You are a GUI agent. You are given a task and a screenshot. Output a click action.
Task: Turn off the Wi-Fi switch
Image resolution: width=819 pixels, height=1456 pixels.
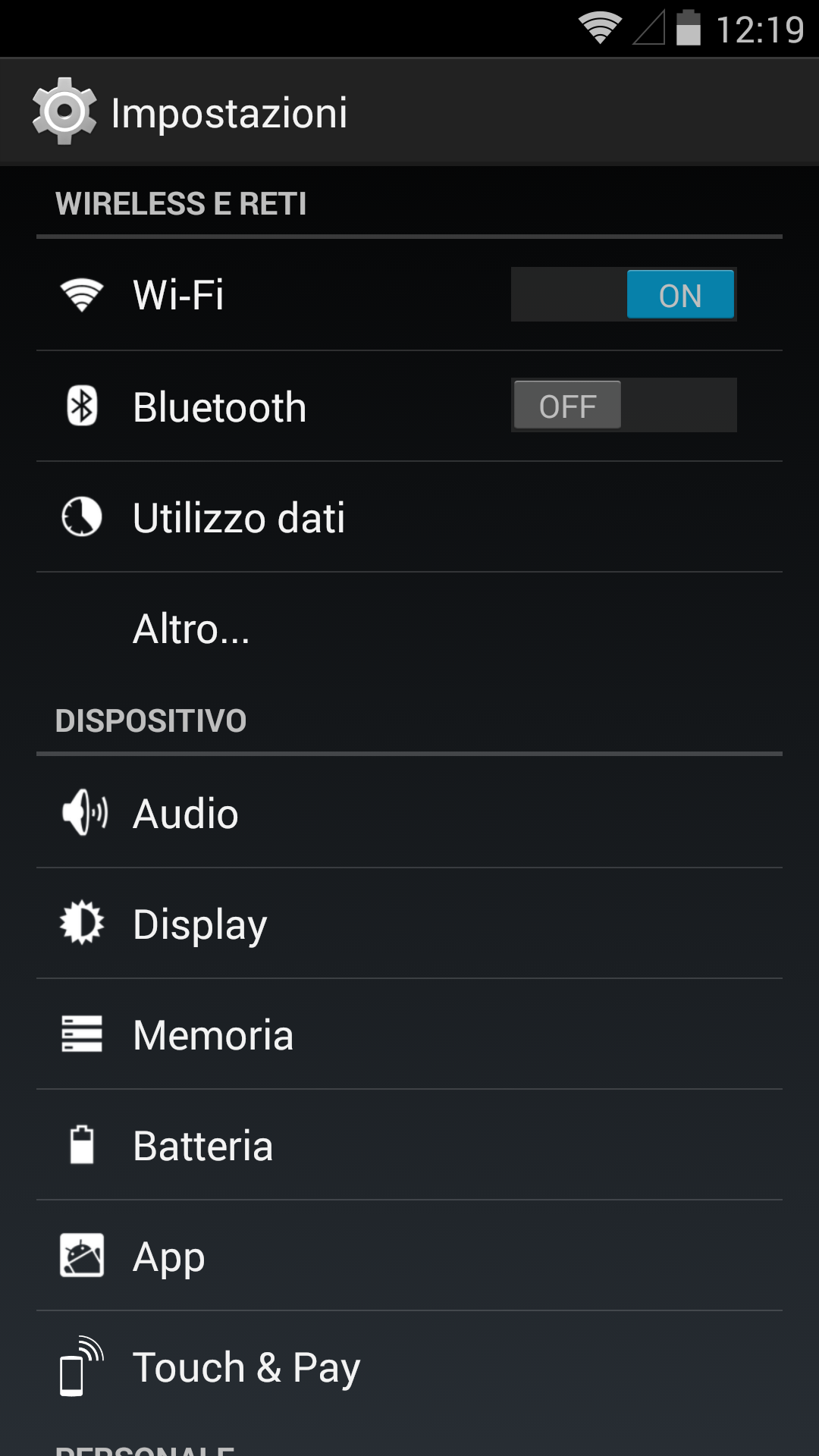pos(623,294)
